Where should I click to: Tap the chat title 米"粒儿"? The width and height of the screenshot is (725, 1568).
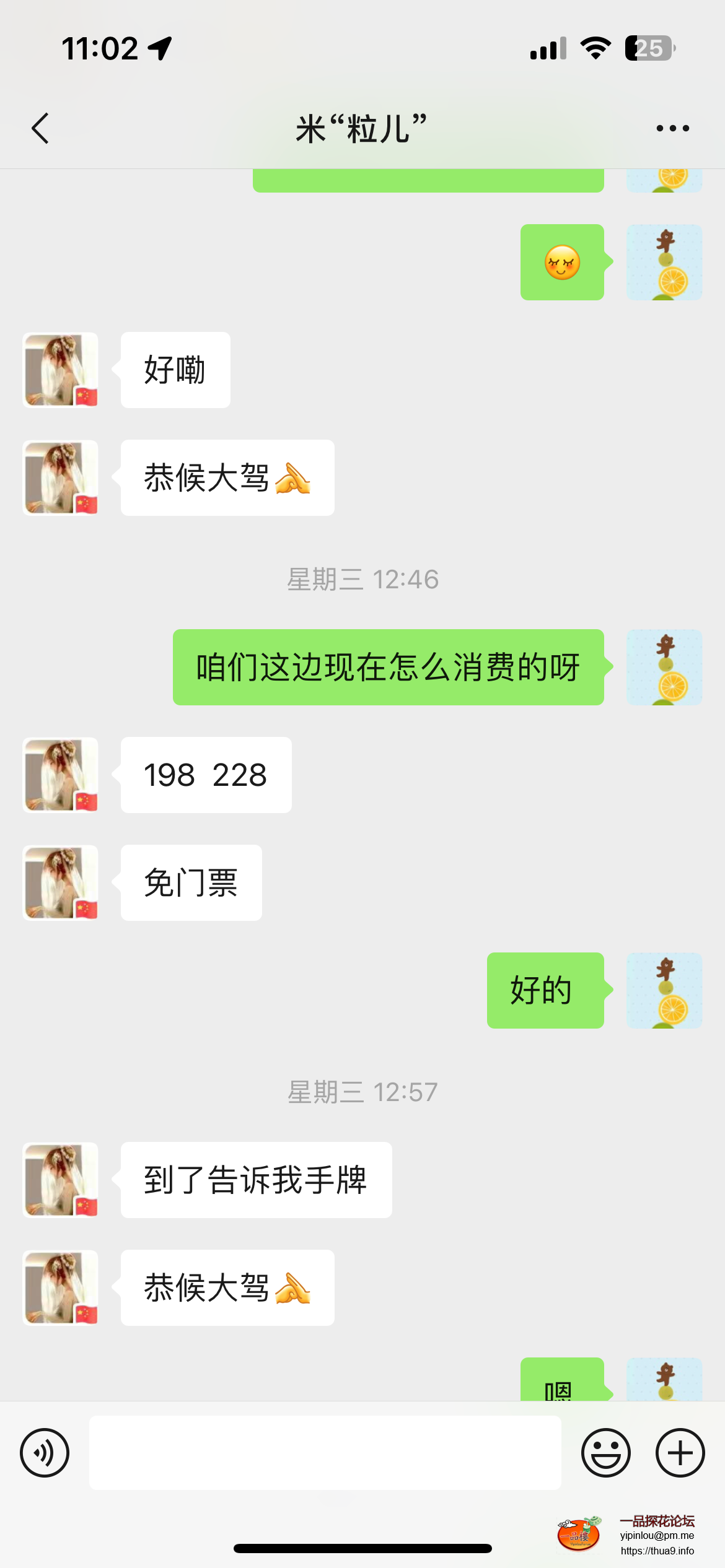tap(361, 128)
